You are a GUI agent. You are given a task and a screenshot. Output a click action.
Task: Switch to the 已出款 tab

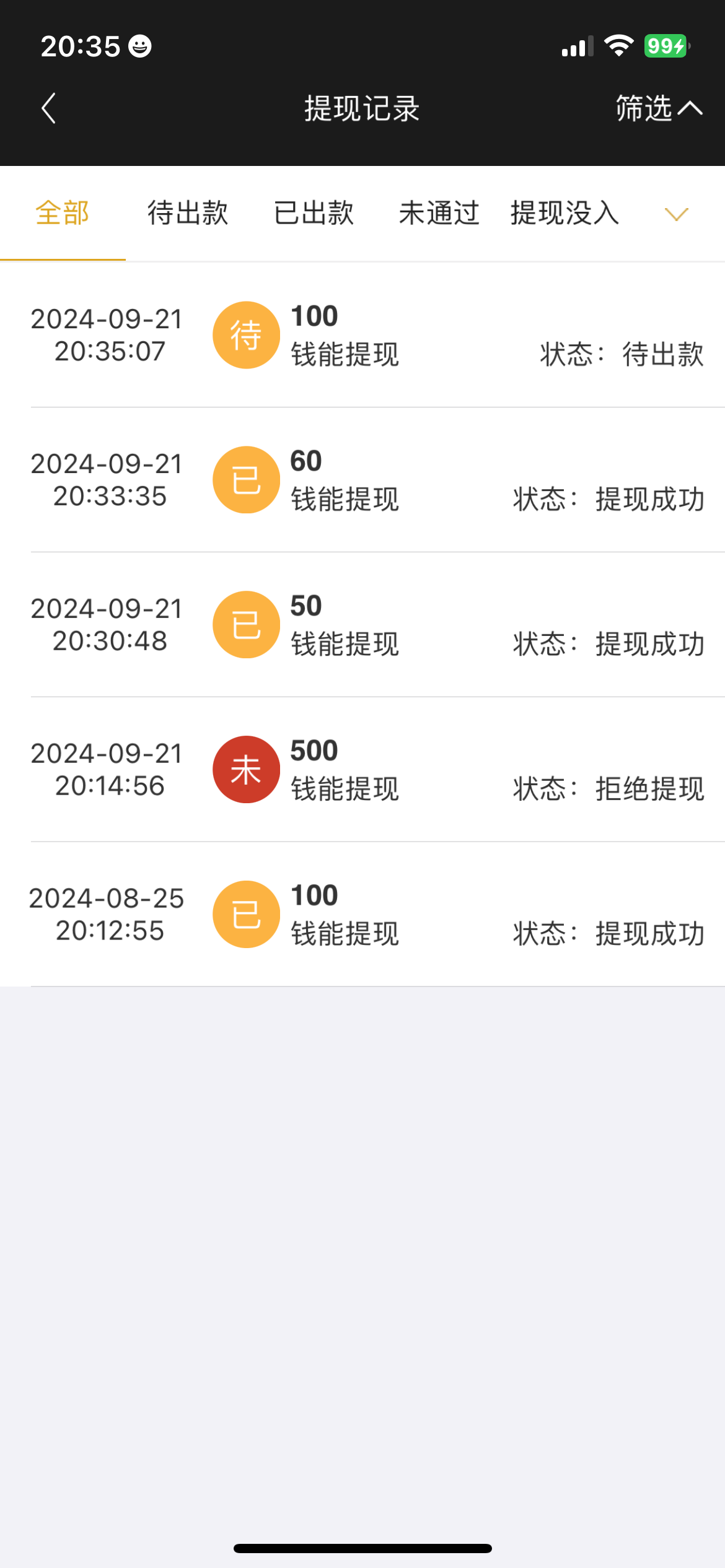point(314,213)
